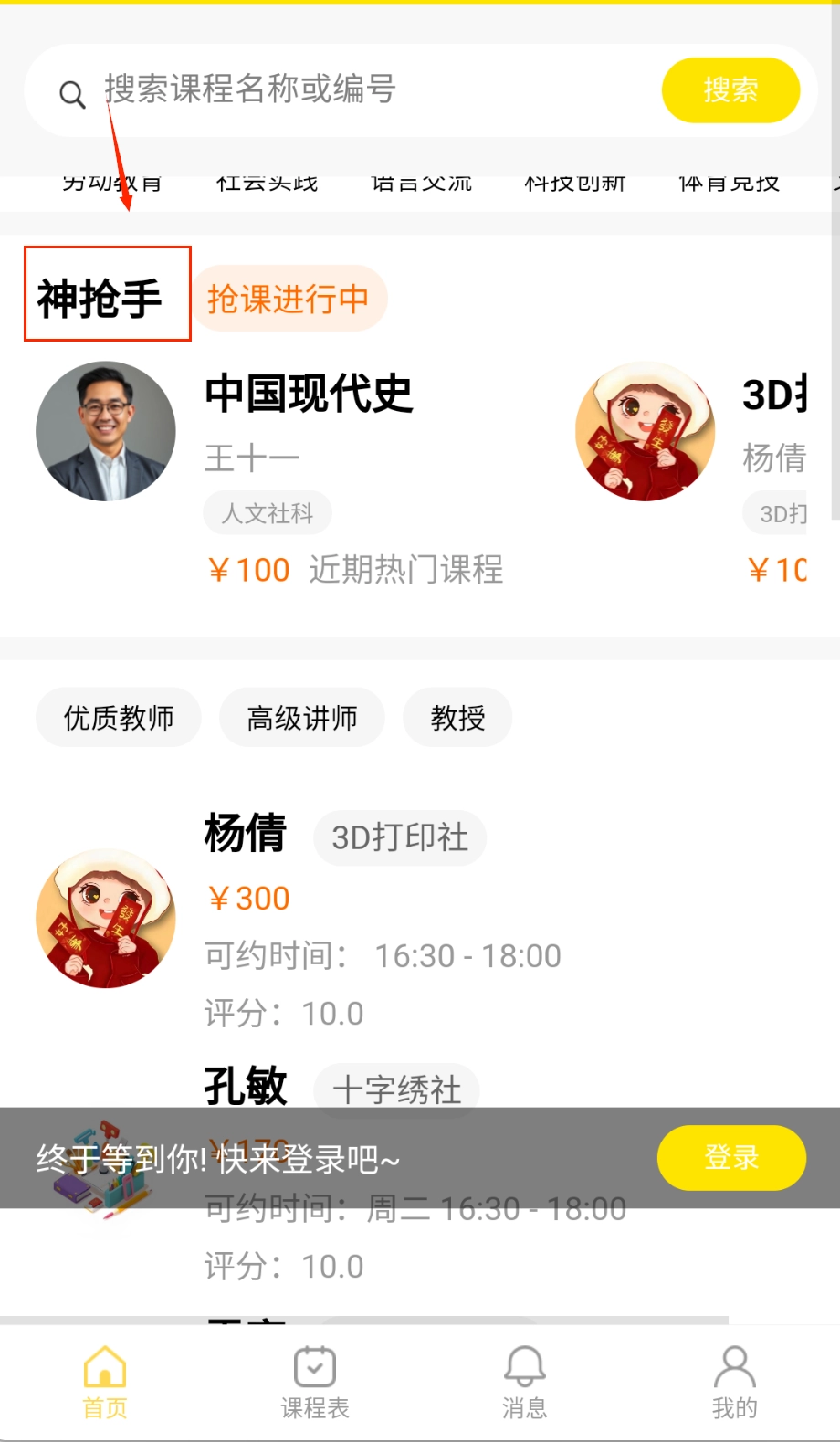
Task: Switch to the 首页 tab
Action: (105, 1383)
